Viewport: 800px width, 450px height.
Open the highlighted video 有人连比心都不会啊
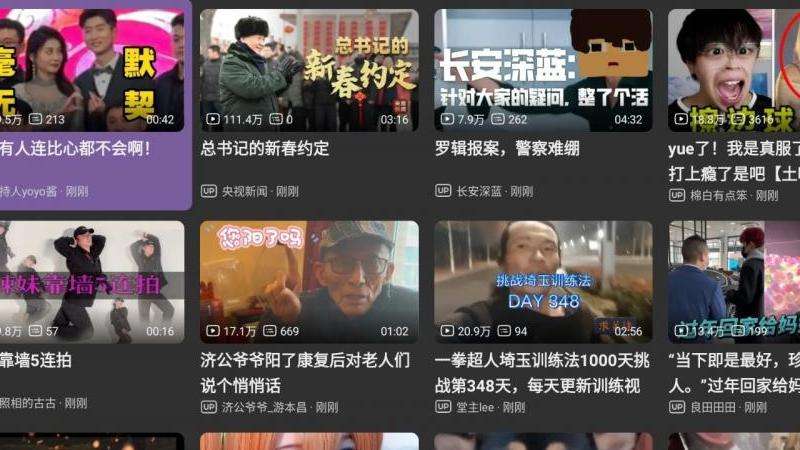pyautogui.click(x=92, y=70)
